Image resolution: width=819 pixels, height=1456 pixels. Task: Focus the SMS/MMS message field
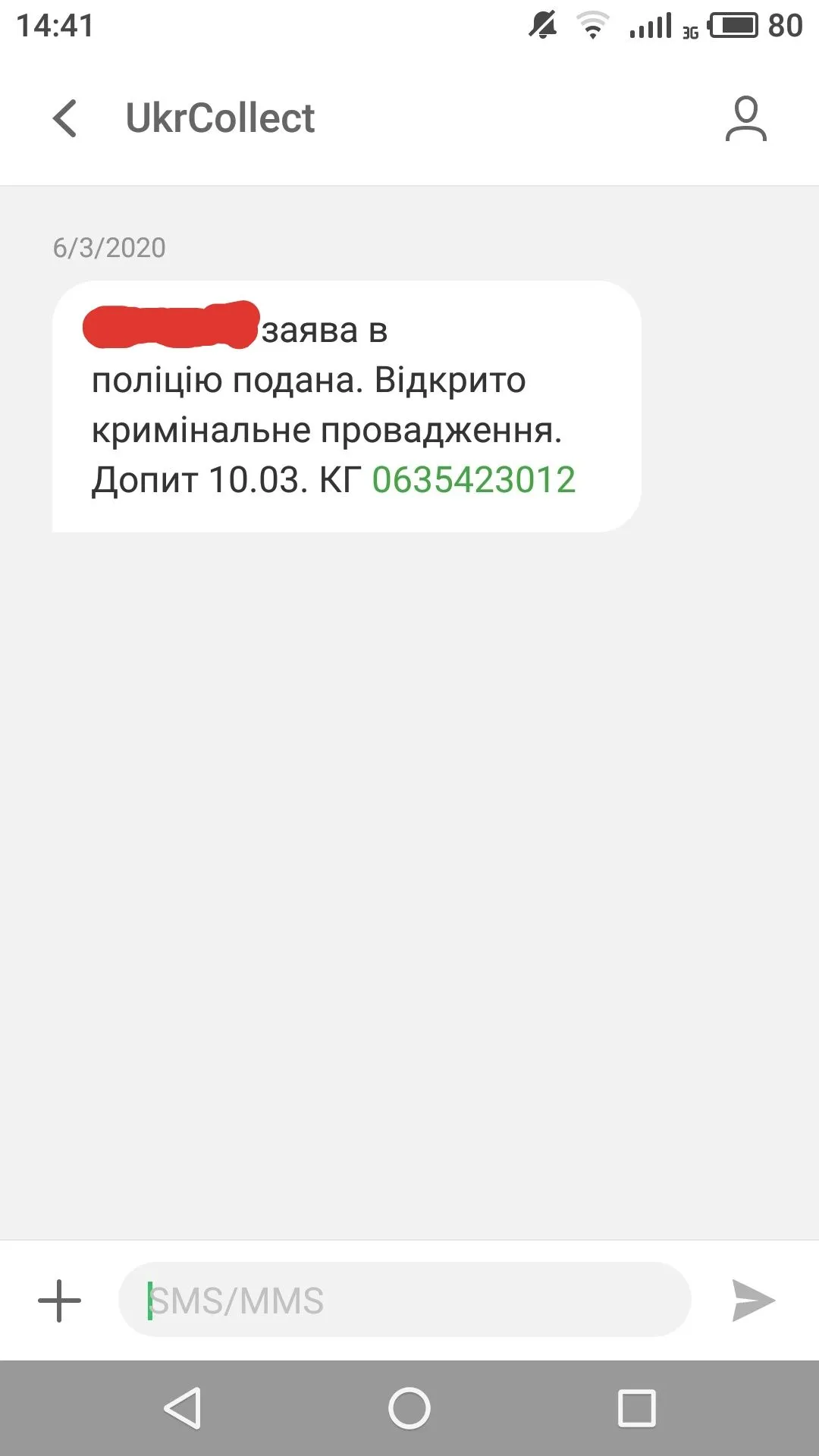(404, 1301)
